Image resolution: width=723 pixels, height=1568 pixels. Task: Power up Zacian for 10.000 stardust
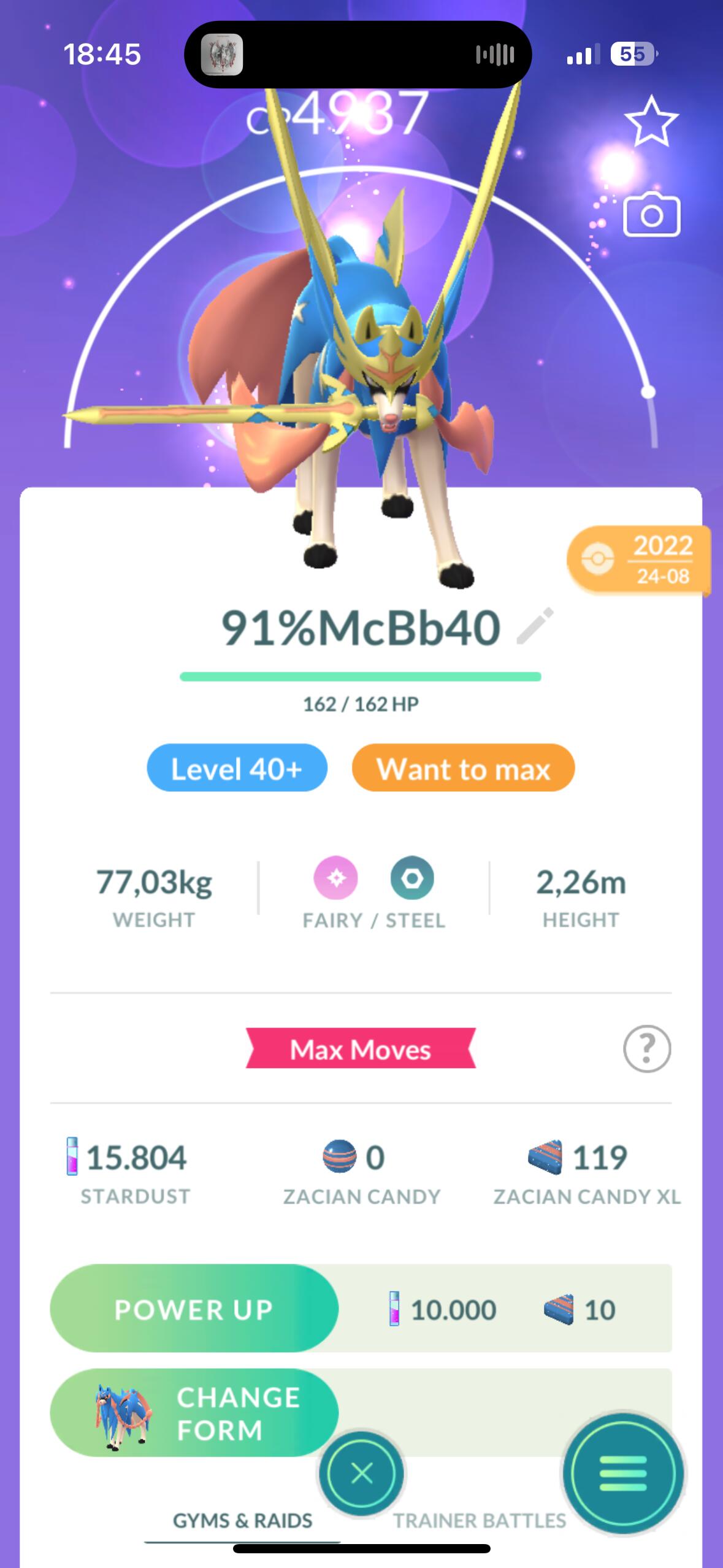tap(194, 1309)
